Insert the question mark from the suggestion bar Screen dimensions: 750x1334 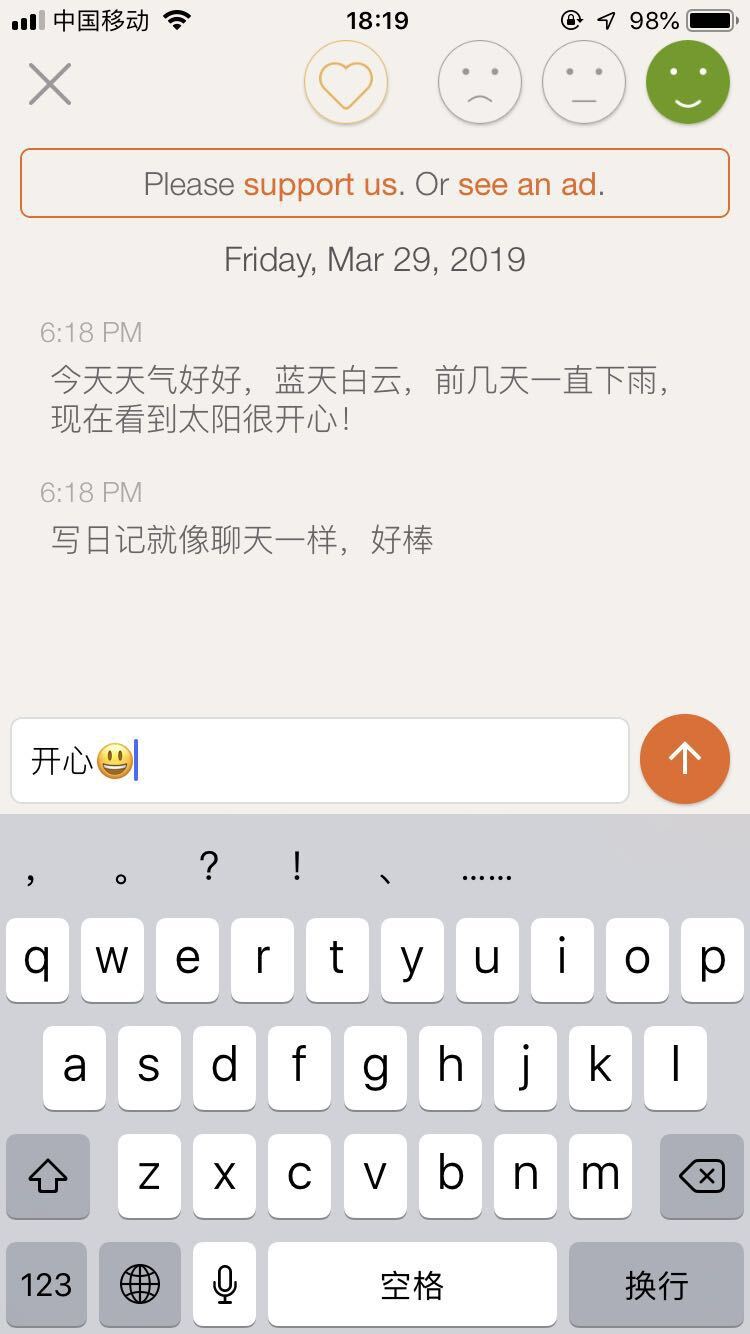208,867
